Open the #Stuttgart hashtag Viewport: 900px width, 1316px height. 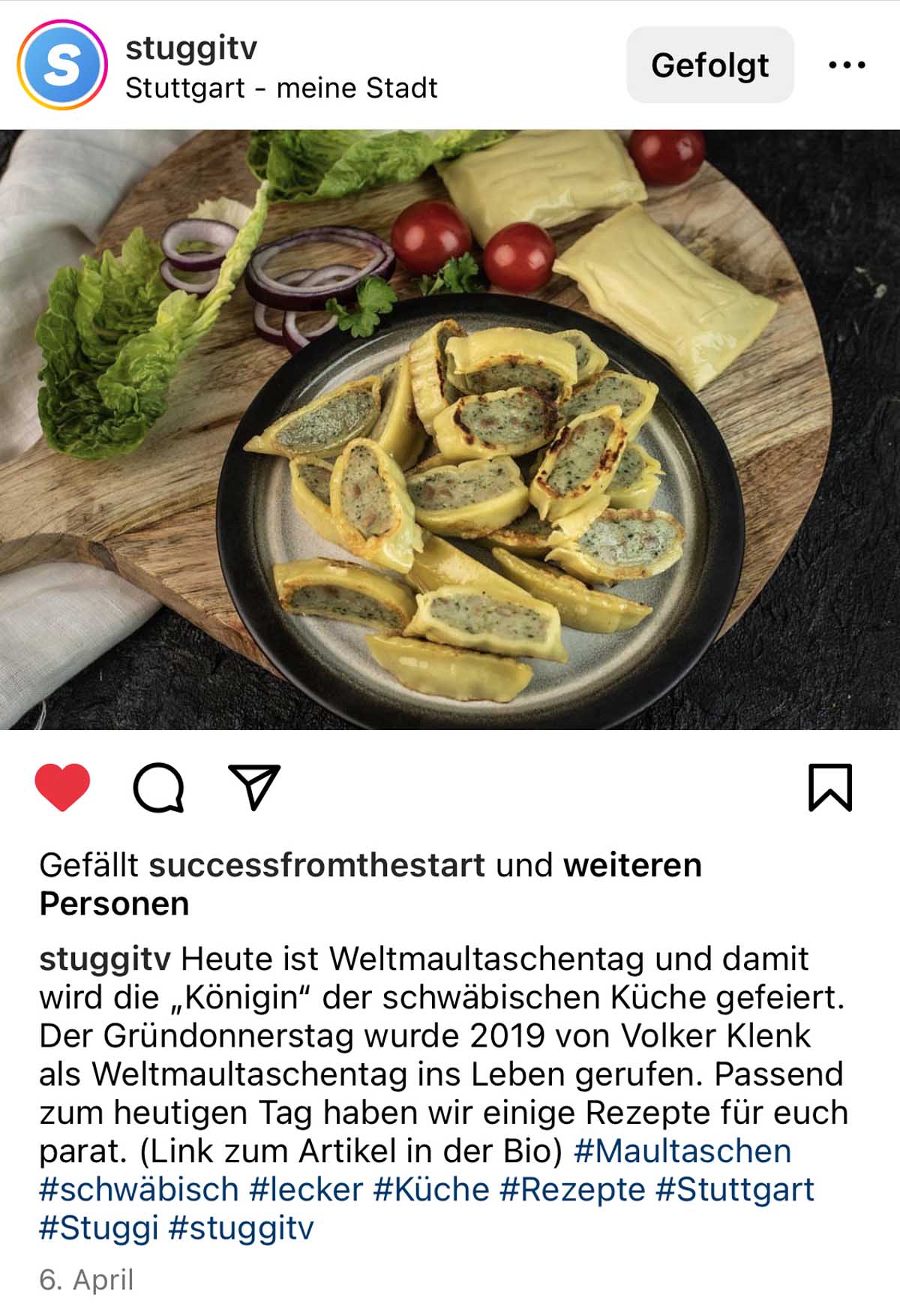click(x=735, y=1189)
